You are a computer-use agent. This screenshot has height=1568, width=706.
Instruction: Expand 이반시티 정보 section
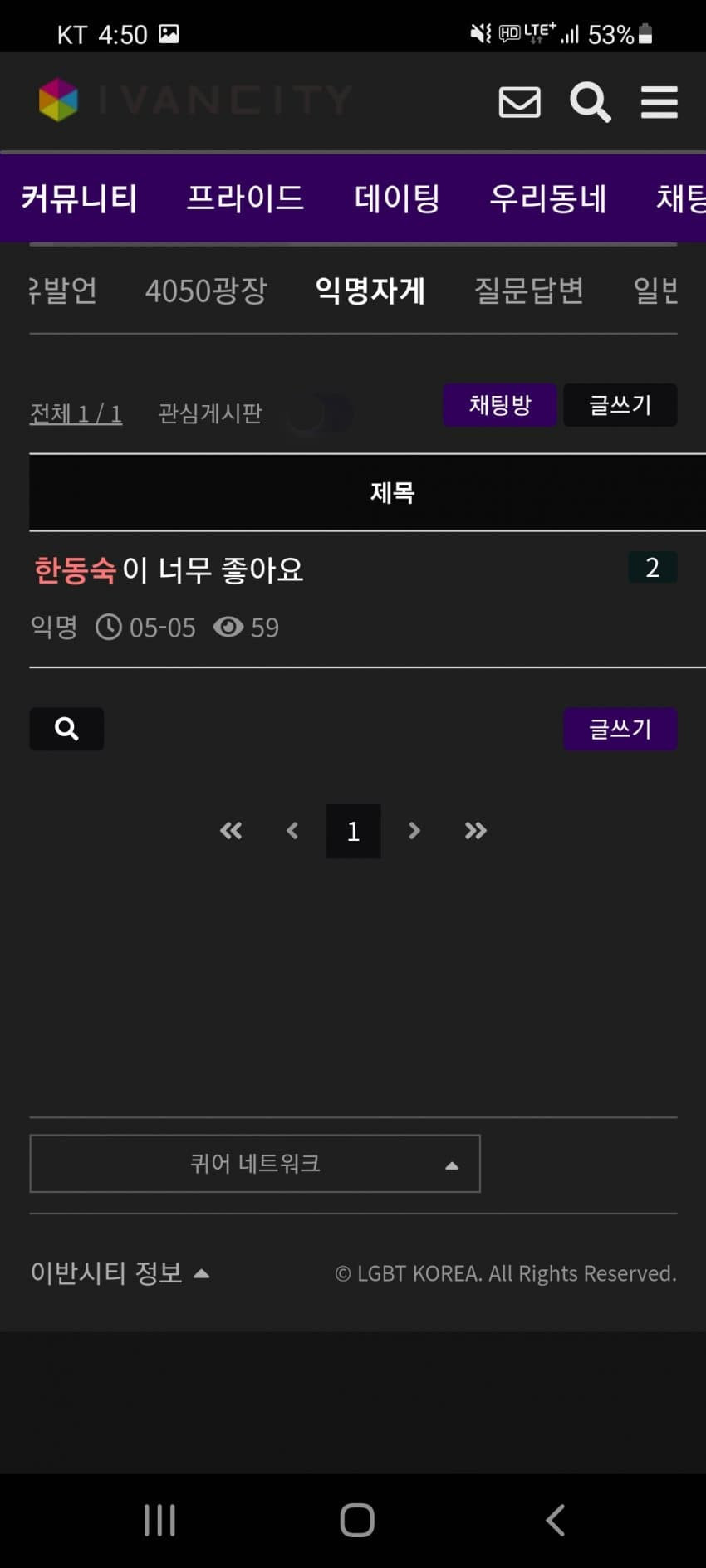click(x=120, y=1272)
